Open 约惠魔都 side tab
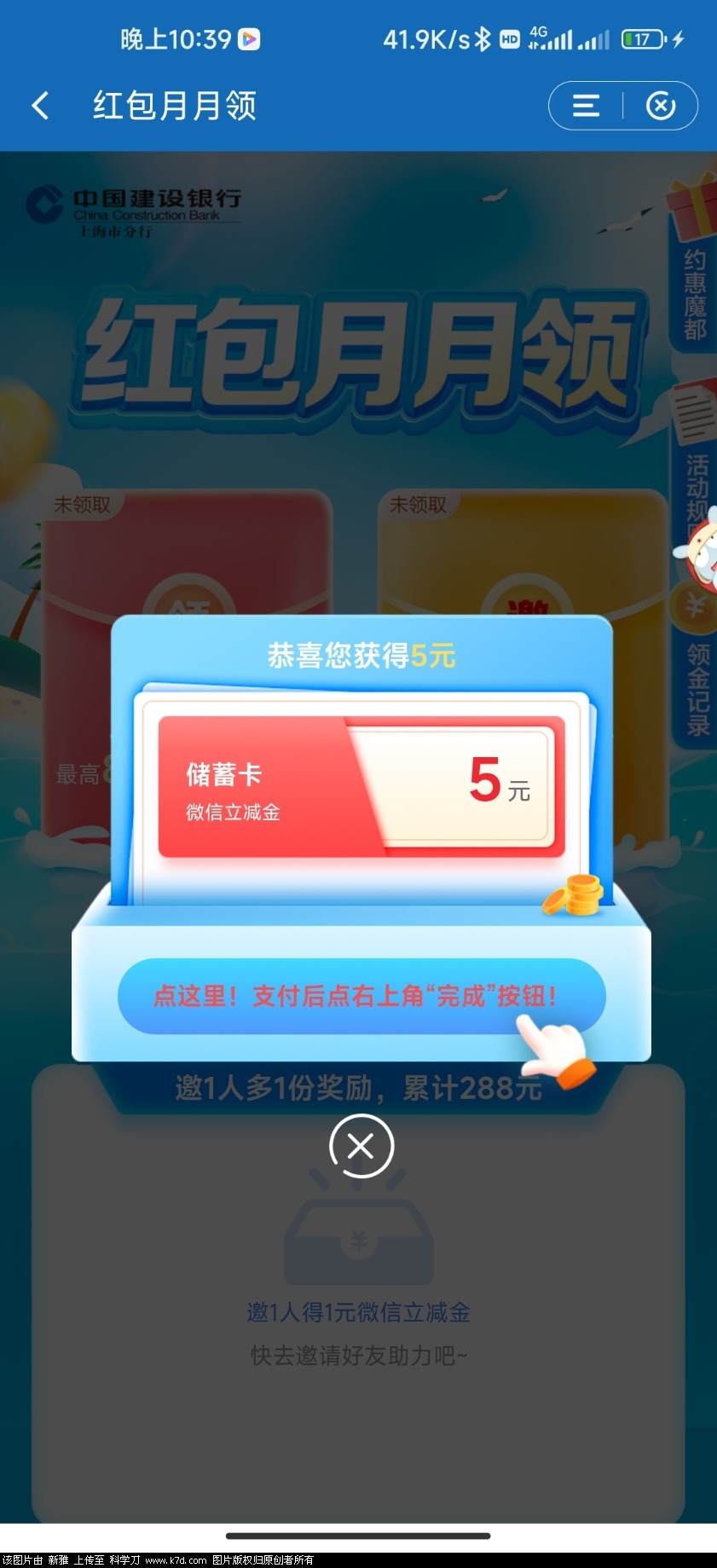 (x=695, y=290)
